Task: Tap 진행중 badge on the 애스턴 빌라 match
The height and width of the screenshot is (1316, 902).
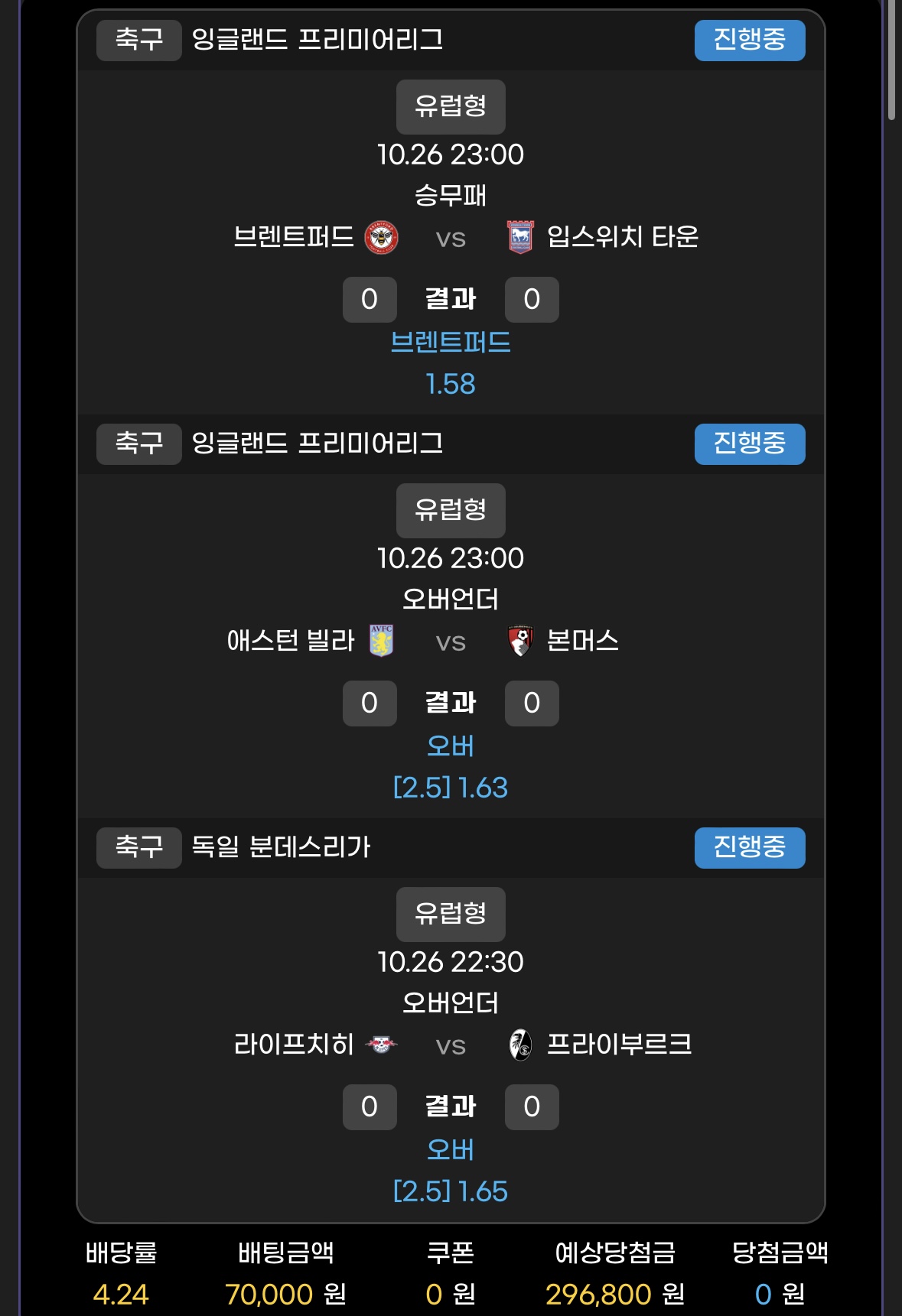Action: point(749,444)
